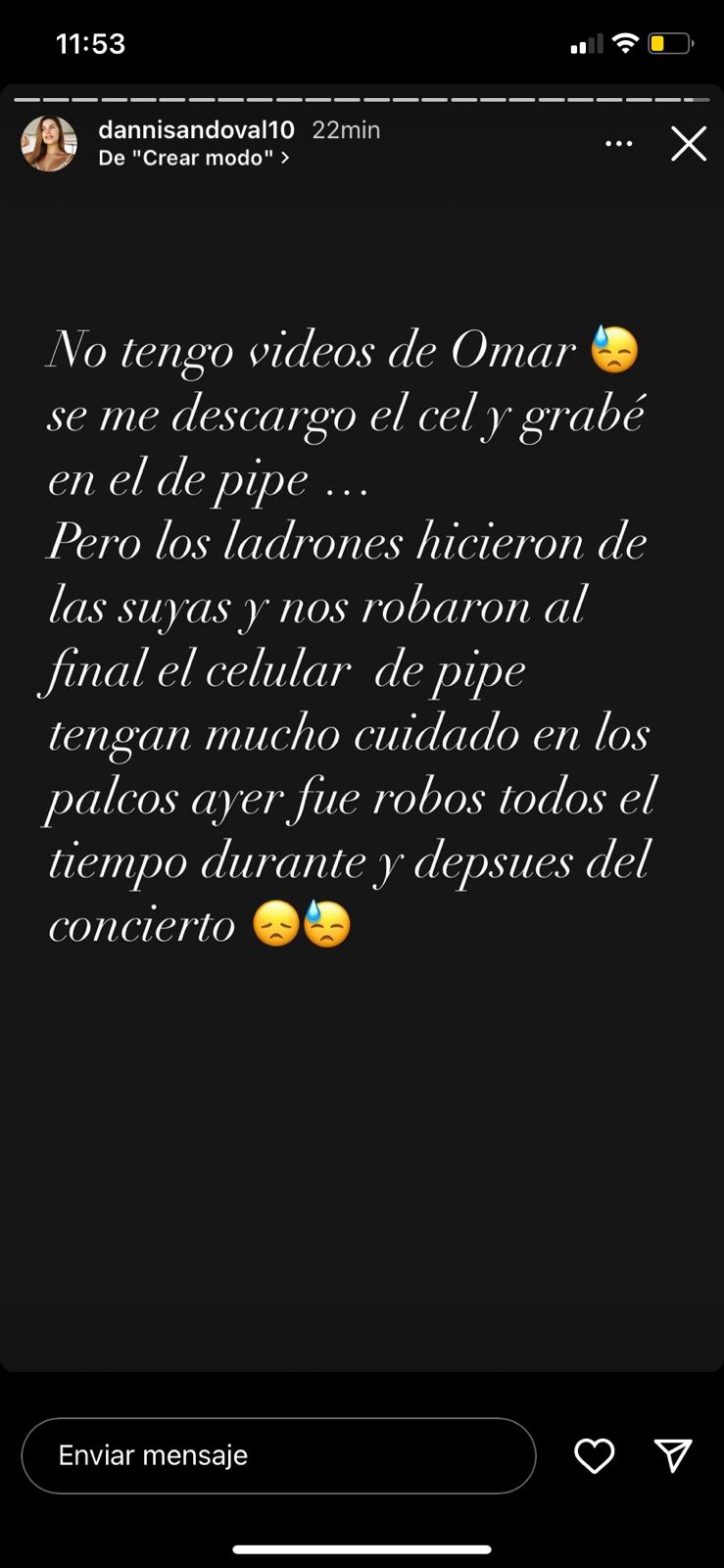
Task: Like this story with the heart
Action: pyautogui.click(x=594, y=1455)
